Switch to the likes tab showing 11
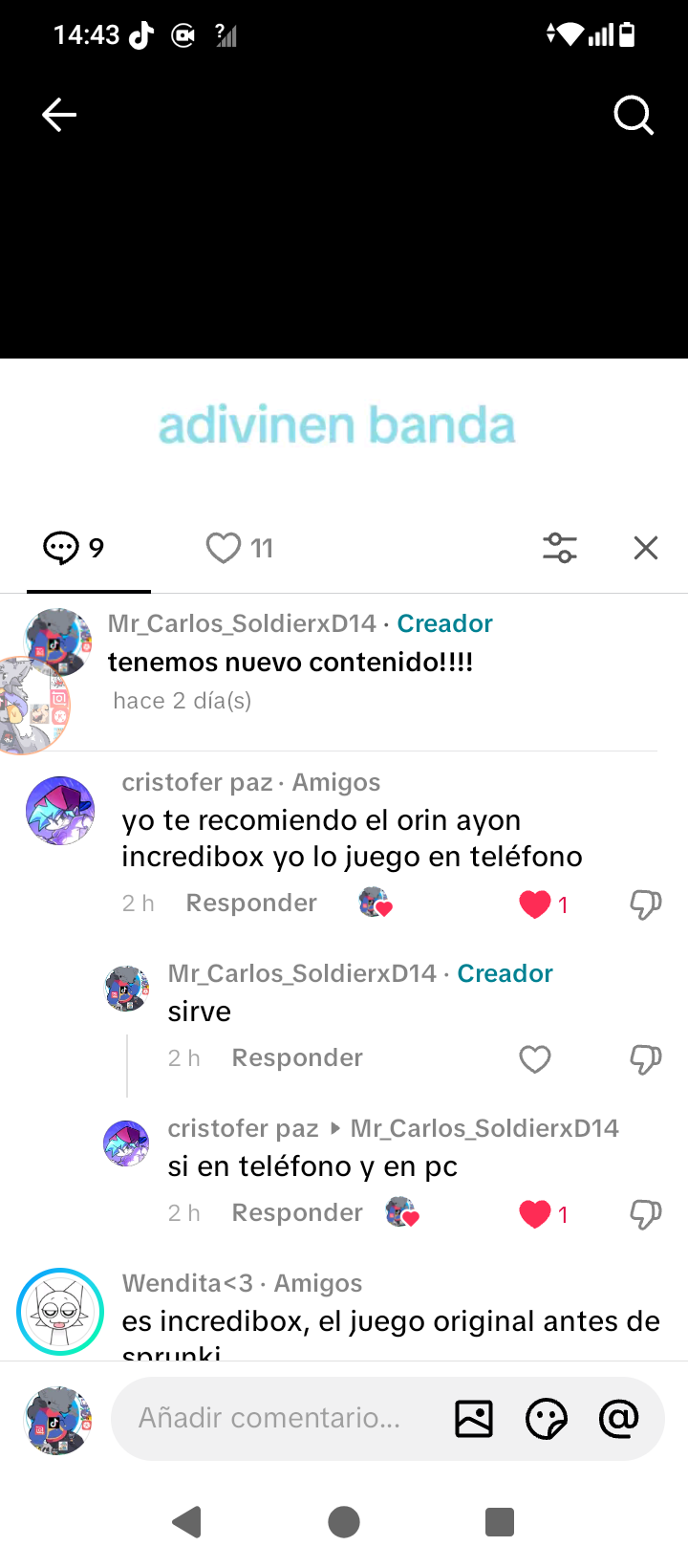This screenshot has width=688, height=1568. click(x=237, y=547)
